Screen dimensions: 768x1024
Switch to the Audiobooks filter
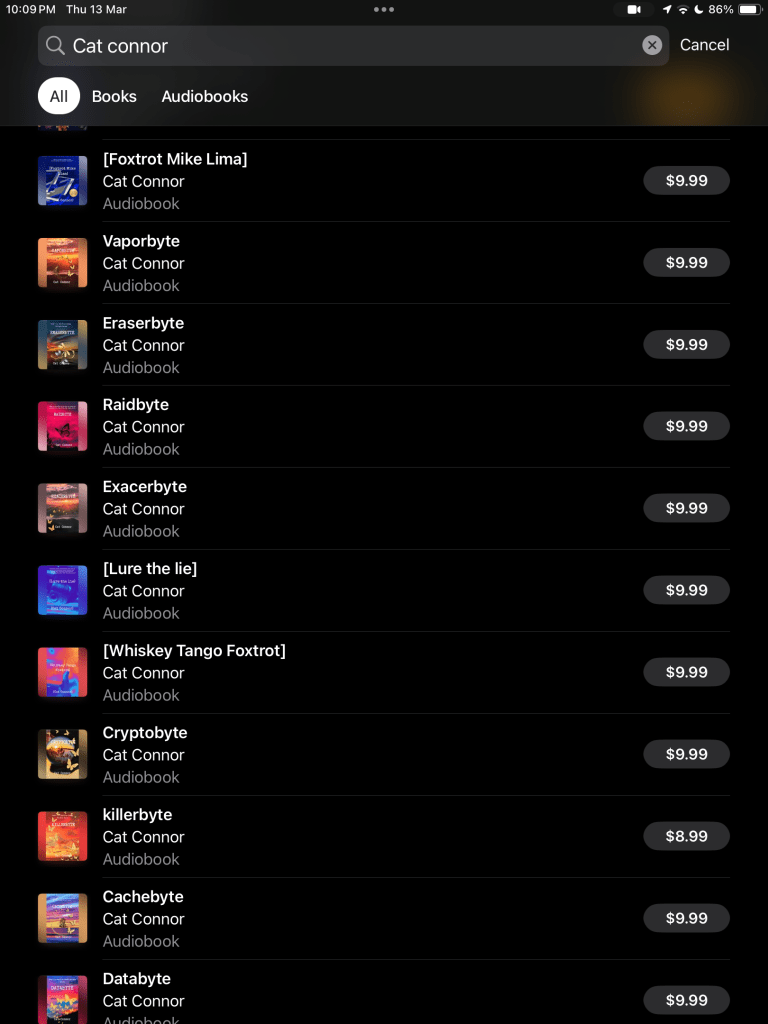point(204,96)
